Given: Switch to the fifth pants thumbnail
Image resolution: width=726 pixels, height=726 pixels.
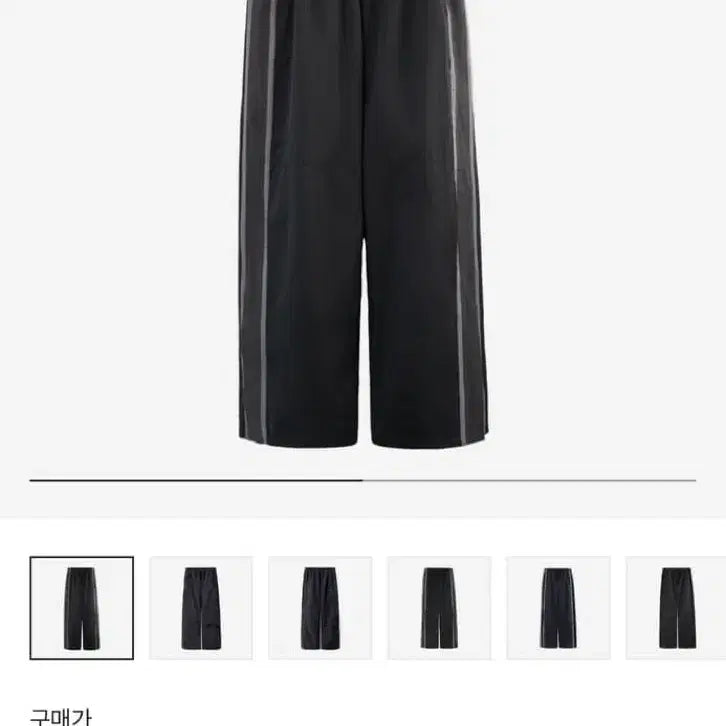Looking at the screenshot, I should point(558,608).
